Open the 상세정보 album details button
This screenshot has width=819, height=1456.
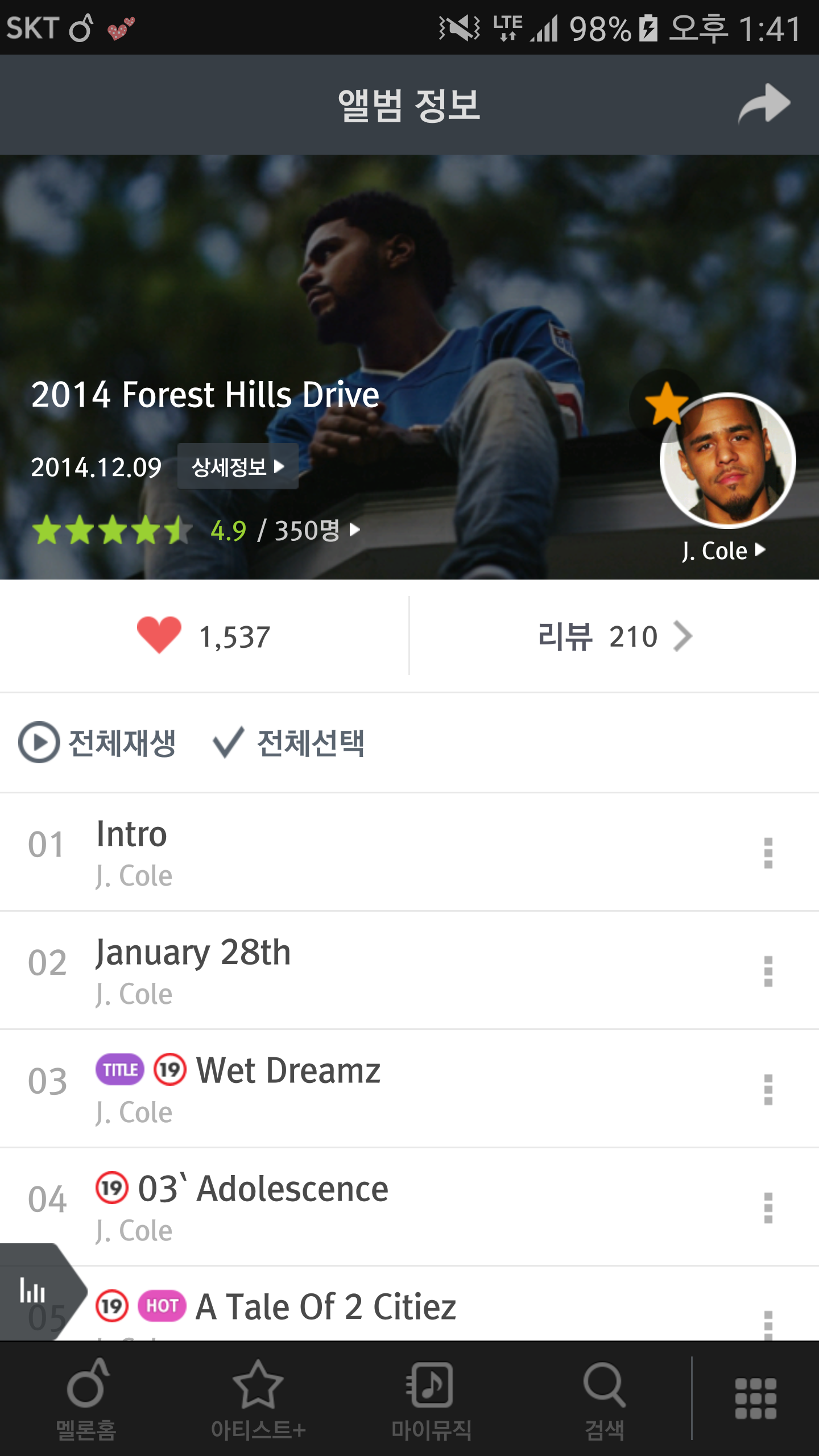(238, 467)
